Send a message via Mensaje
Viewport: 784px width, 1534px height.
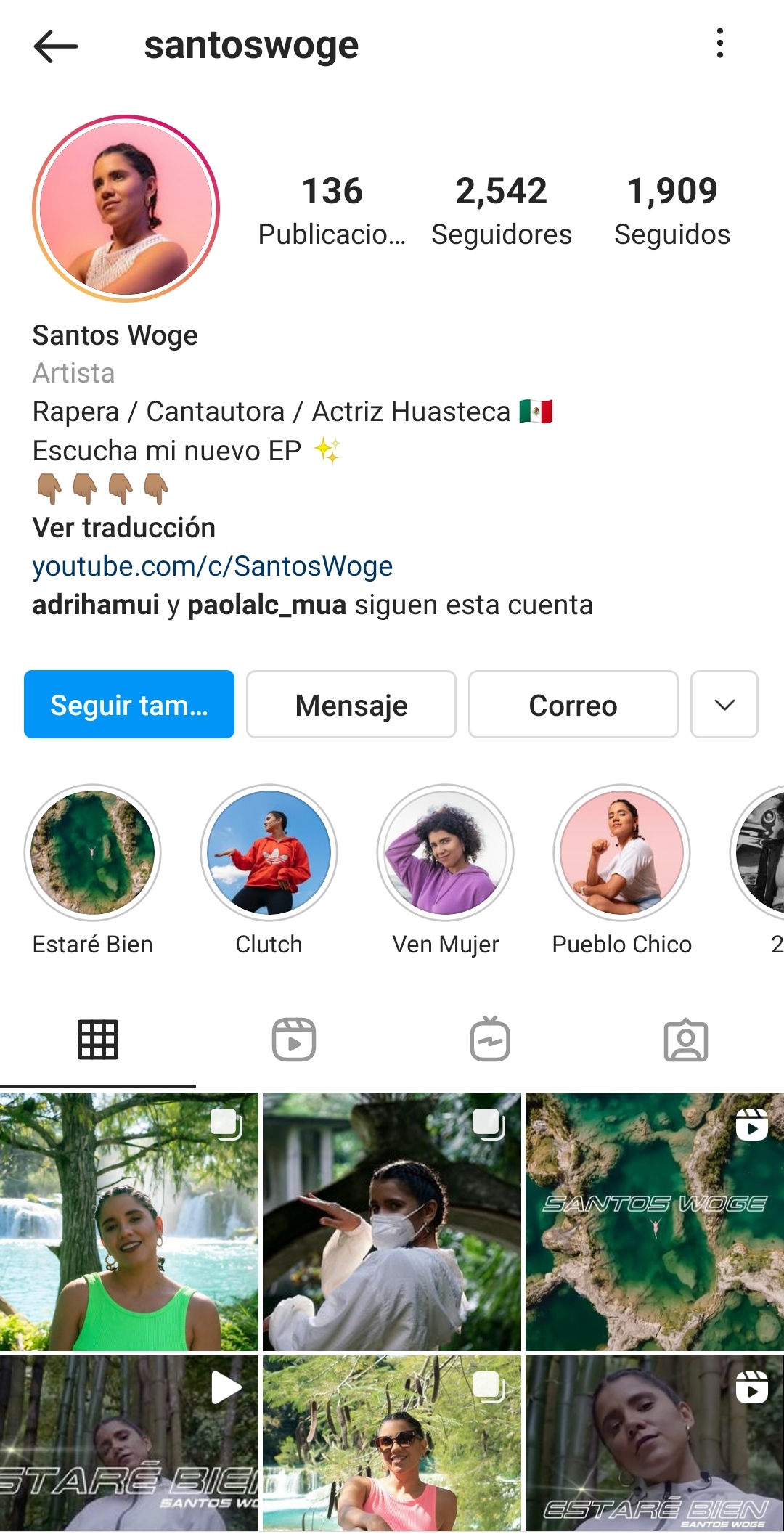351,704
